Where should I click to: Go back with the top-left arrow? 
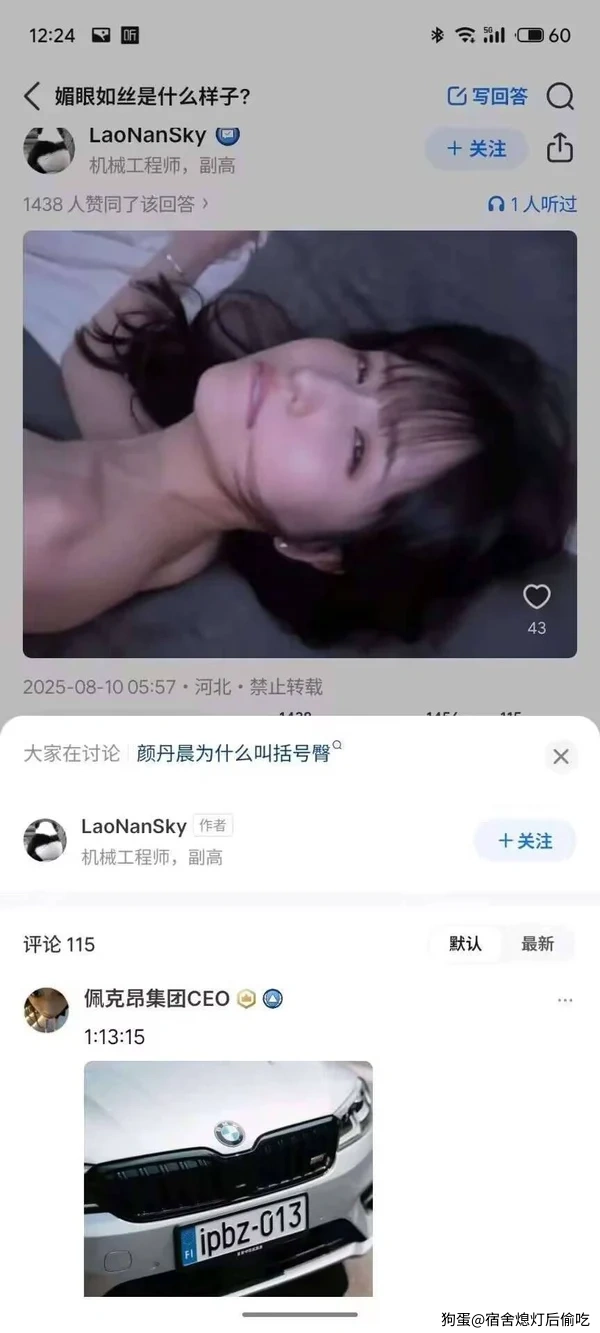(x=32, y=96)
